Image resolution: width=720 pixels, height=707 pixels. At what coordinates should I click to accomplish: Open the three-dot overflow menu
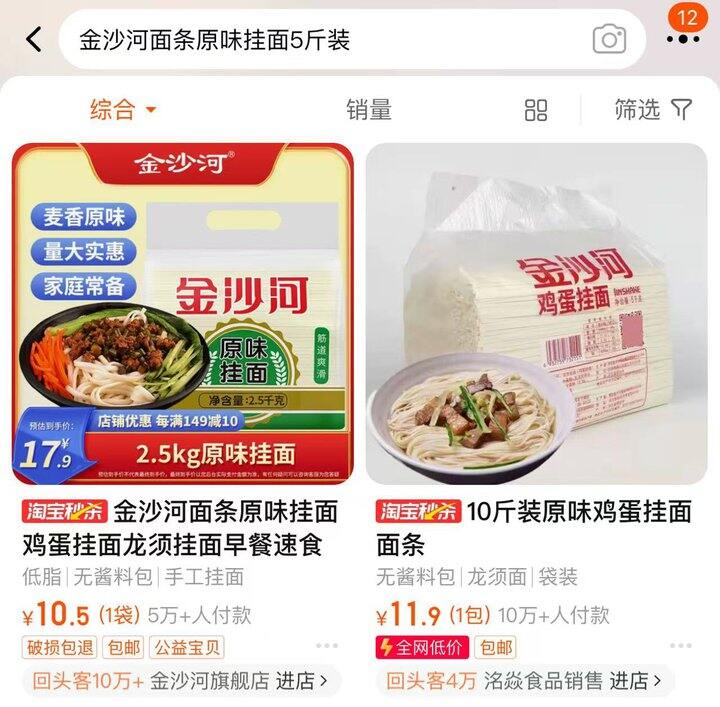coord(683,39)
